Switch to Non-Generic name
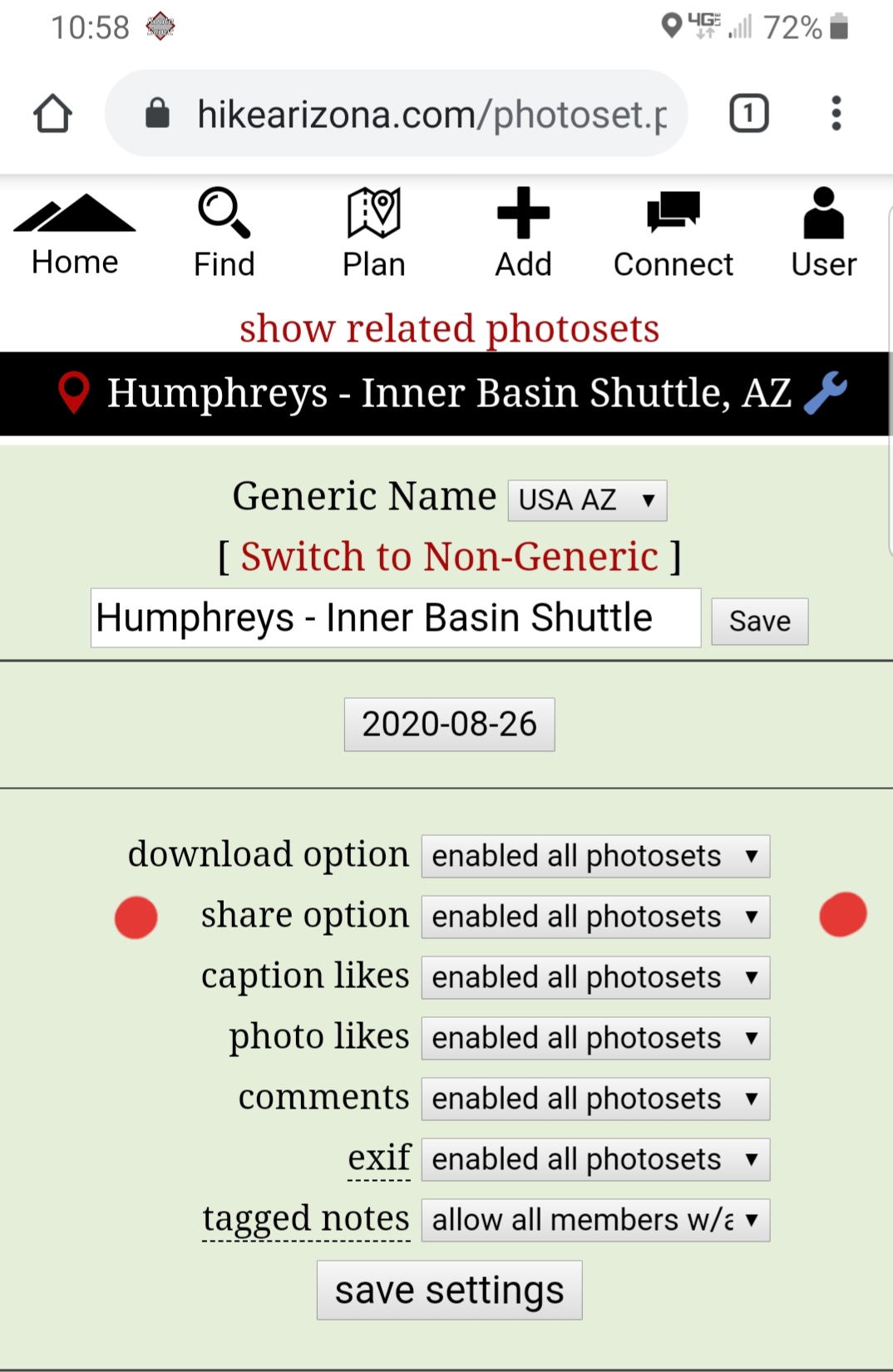Viewport: 893px width, 1372px height. click(x=449, y=557)
